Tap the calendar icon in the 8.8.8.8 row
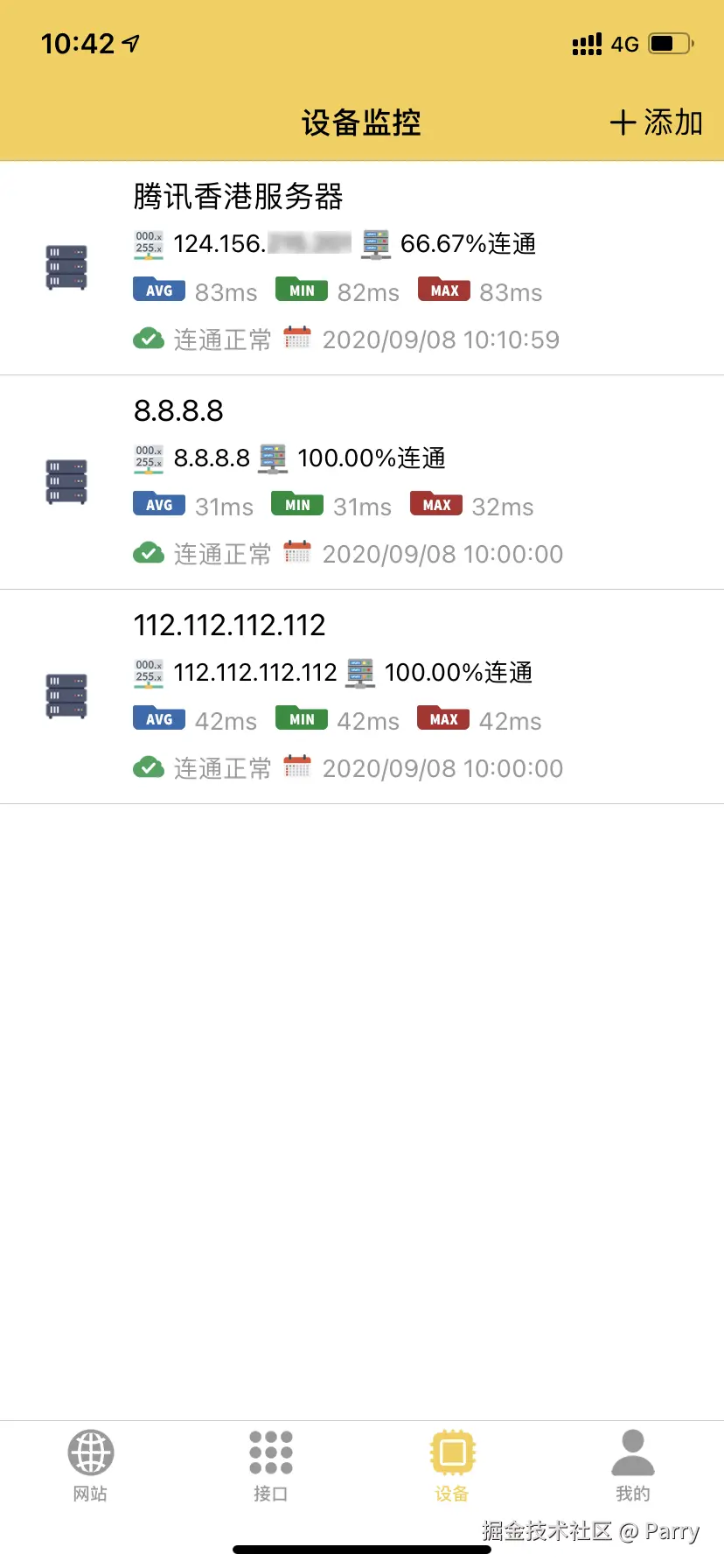 tap(297, 552)
